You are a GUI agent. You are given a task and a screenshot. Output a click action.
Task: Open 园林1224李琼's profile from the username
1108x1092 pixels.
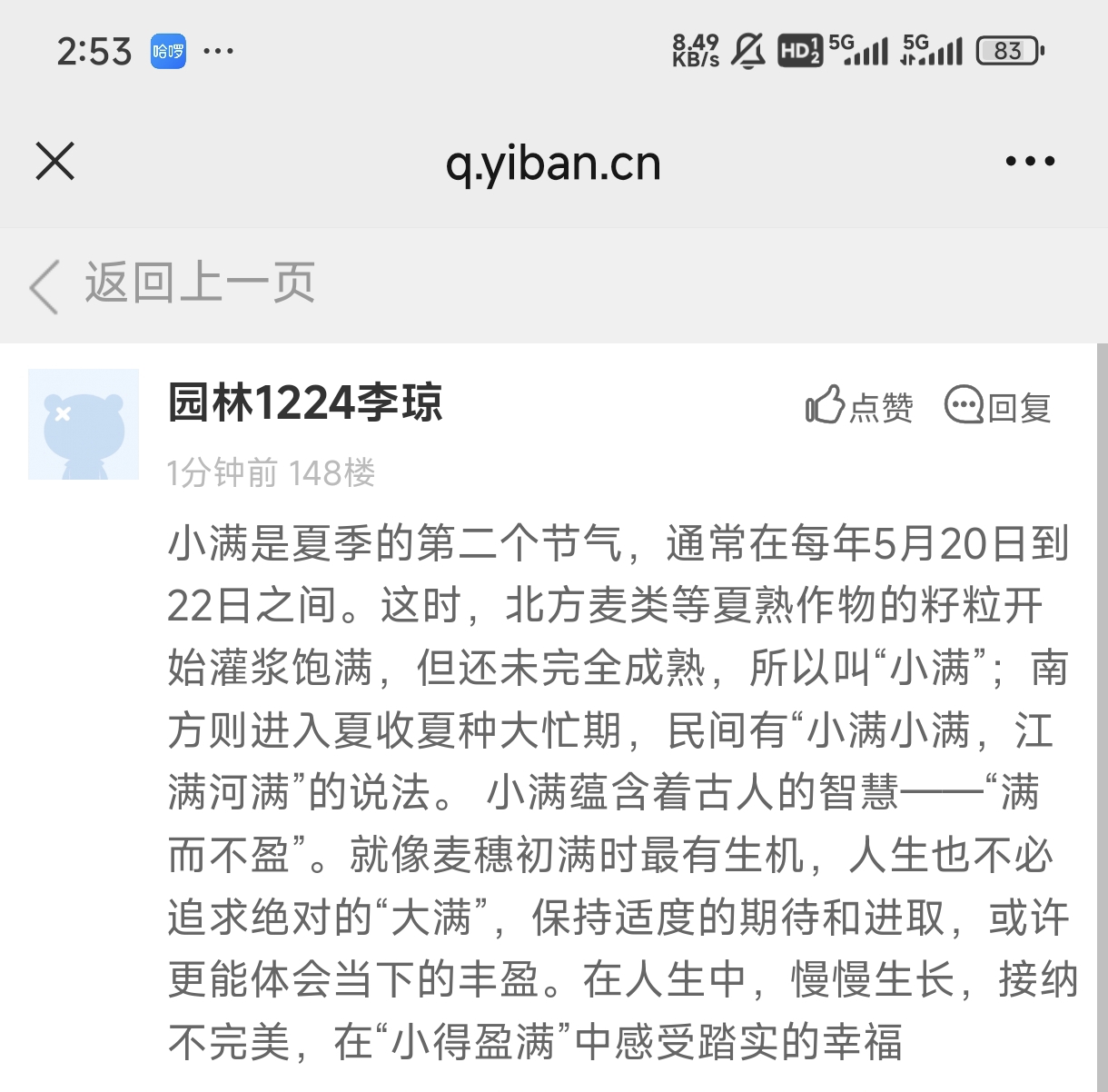tap(305, 402)
